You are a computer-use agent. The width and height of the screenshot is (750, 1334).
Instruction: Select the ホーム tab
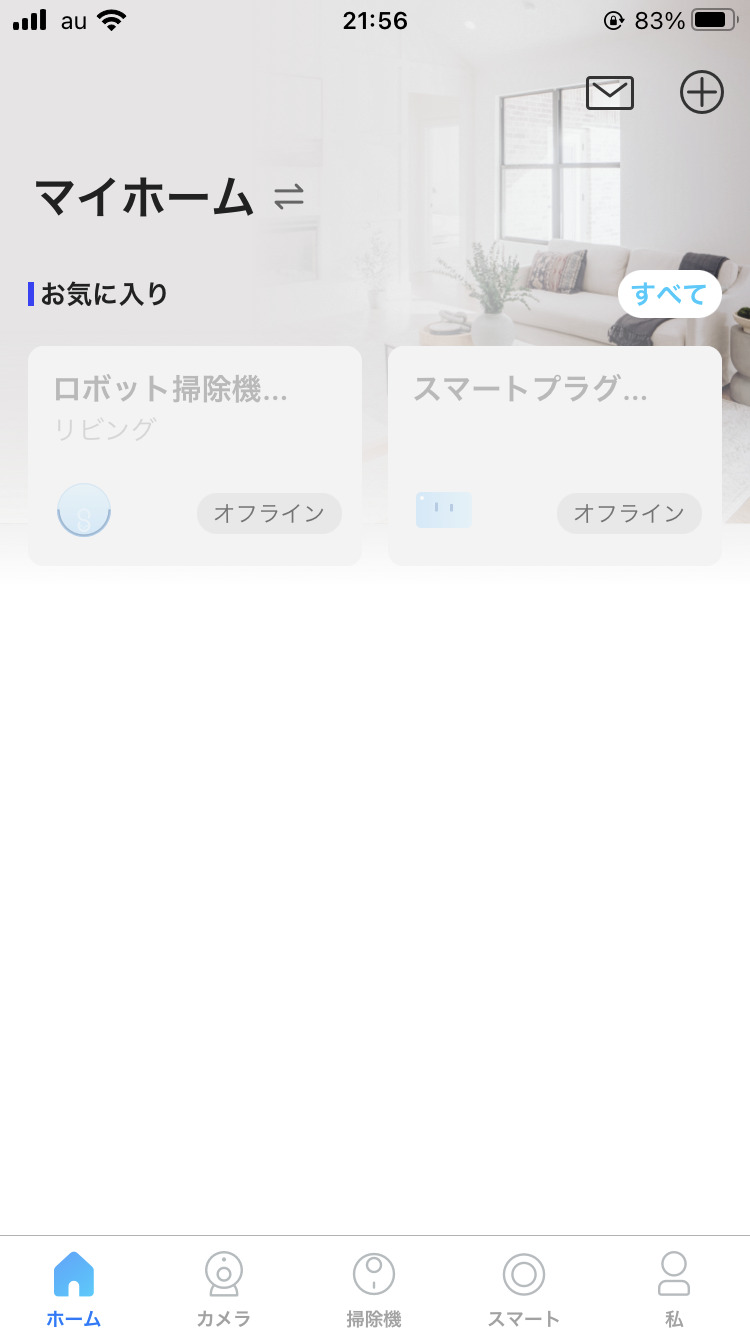pos(74,1289)
